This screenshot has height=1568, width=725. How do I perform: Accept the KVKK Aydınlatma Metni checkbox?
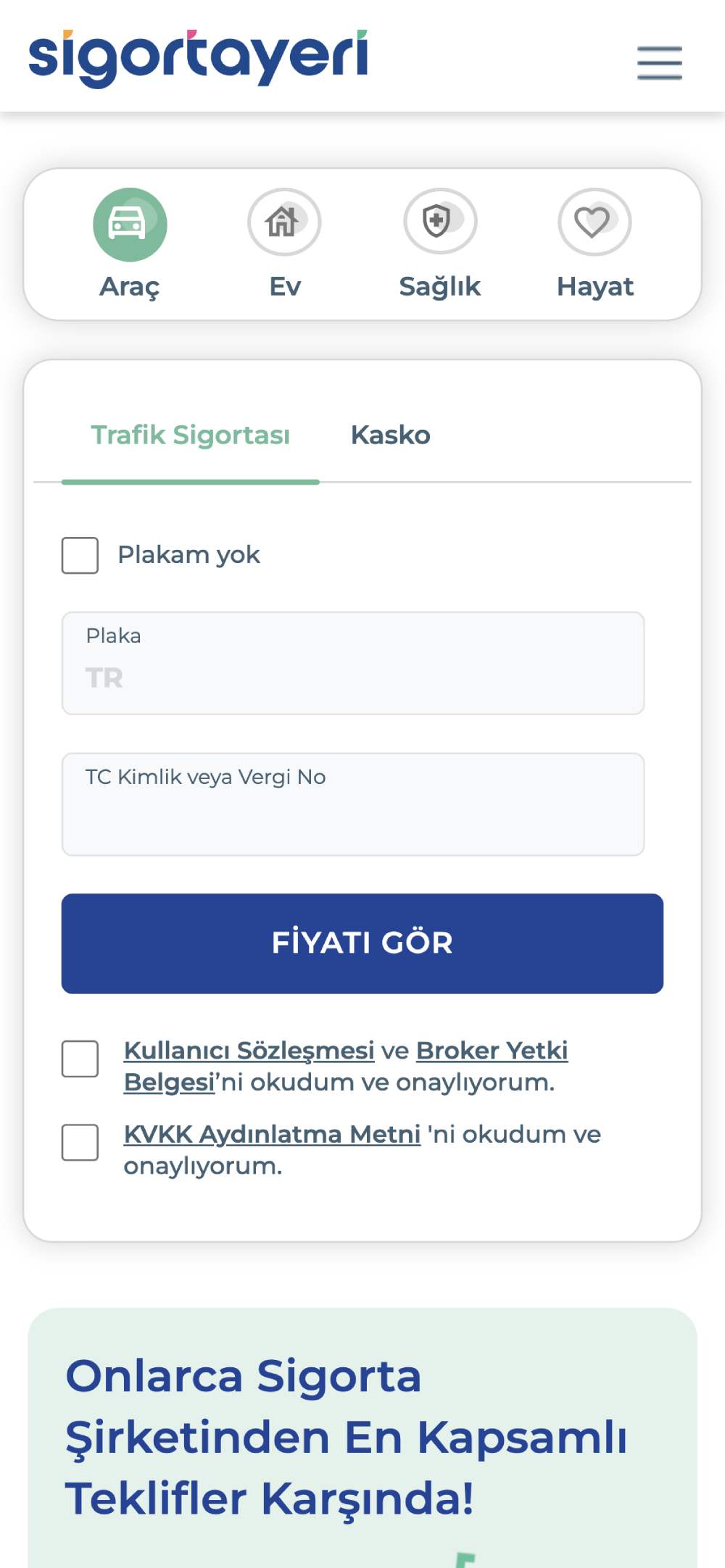pyautogui.click(x=80, y=1142)
